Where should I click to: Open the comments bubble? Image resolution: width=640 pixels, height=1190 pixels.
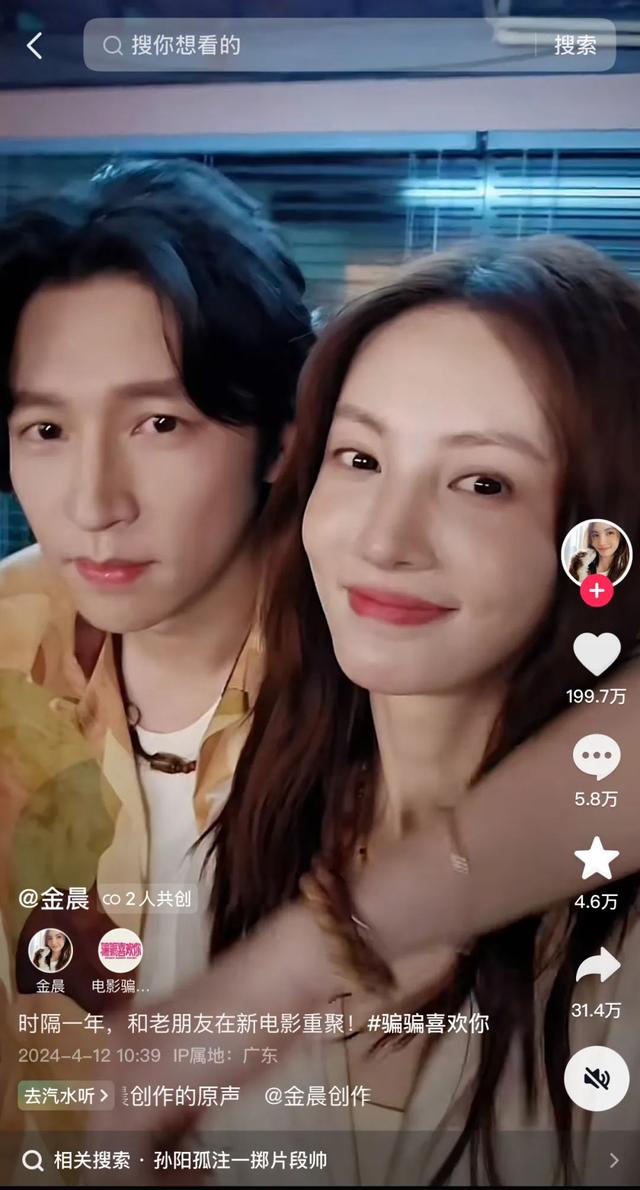(596, 757)
